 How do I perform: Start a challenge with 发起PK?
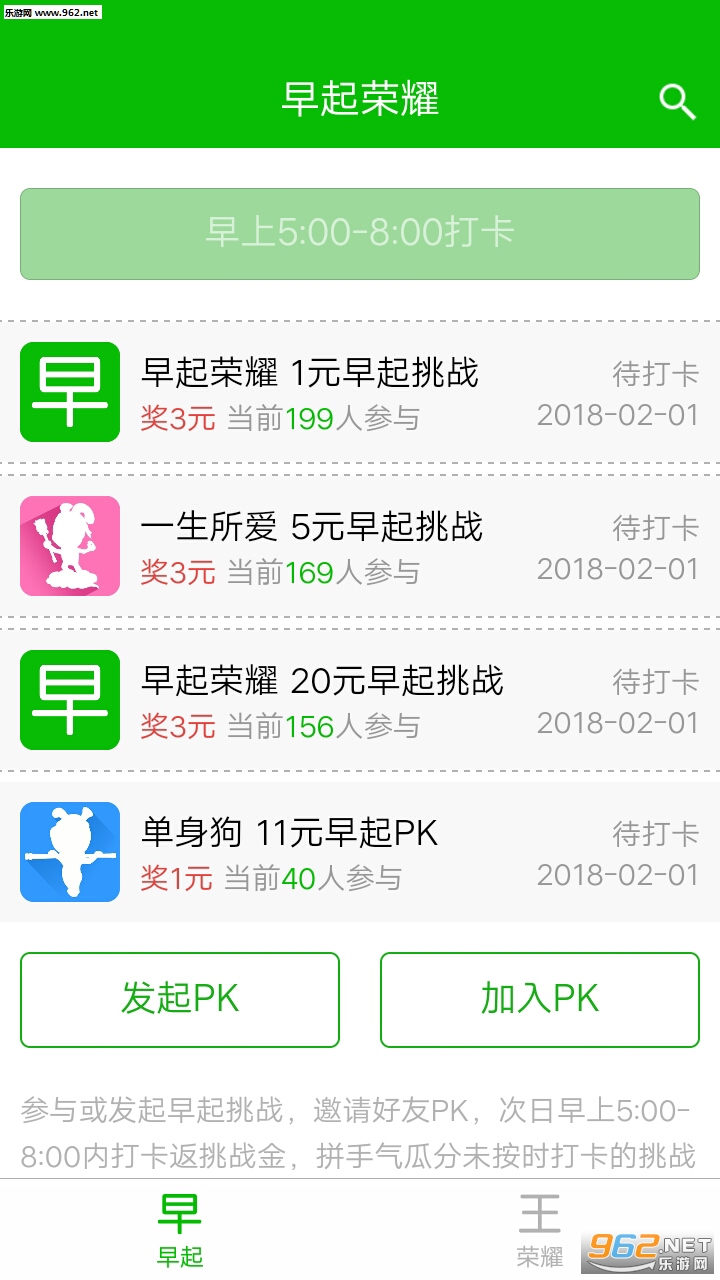180,999
